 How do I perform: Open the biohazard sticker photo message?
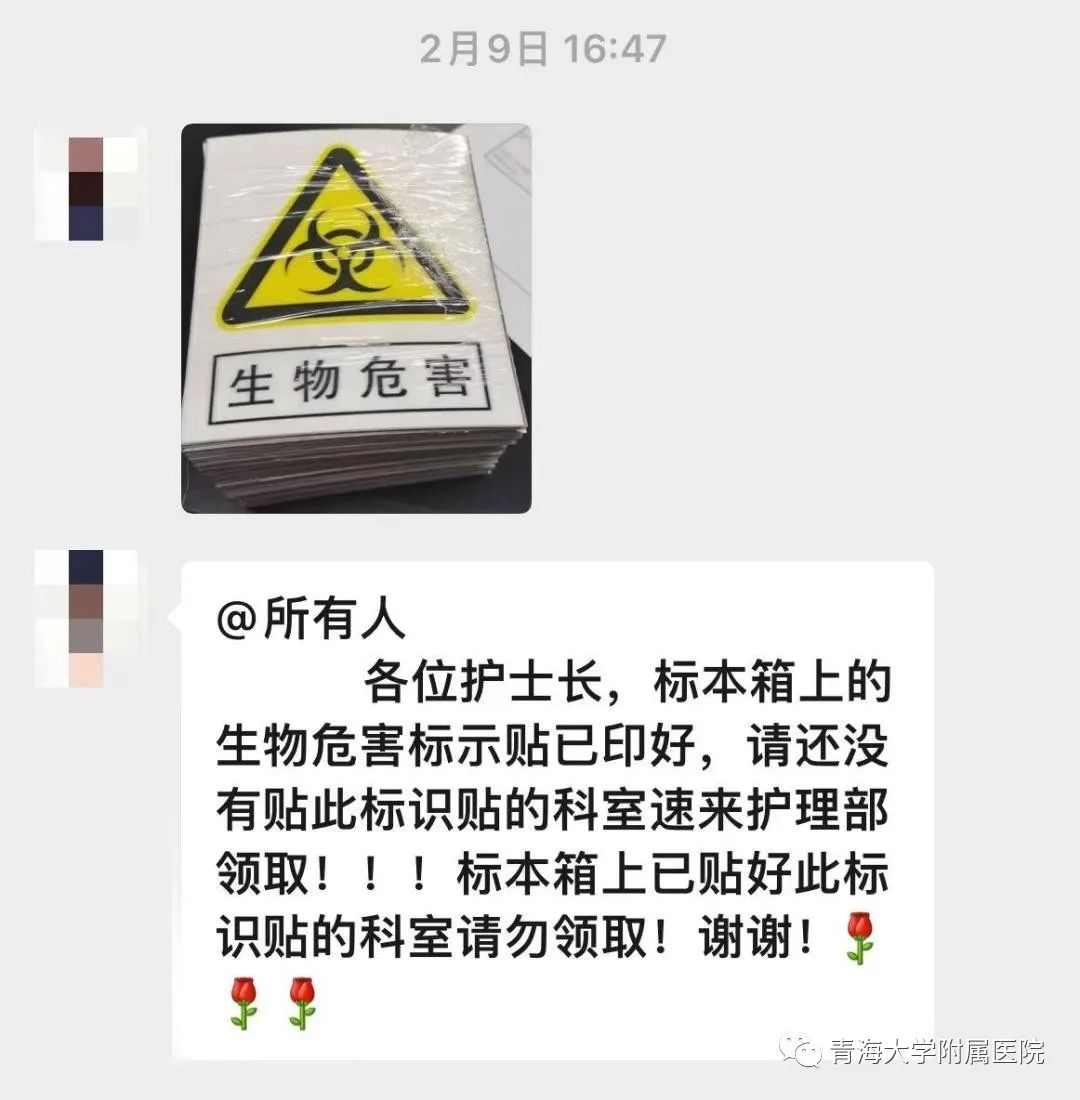tap(355, 318)
